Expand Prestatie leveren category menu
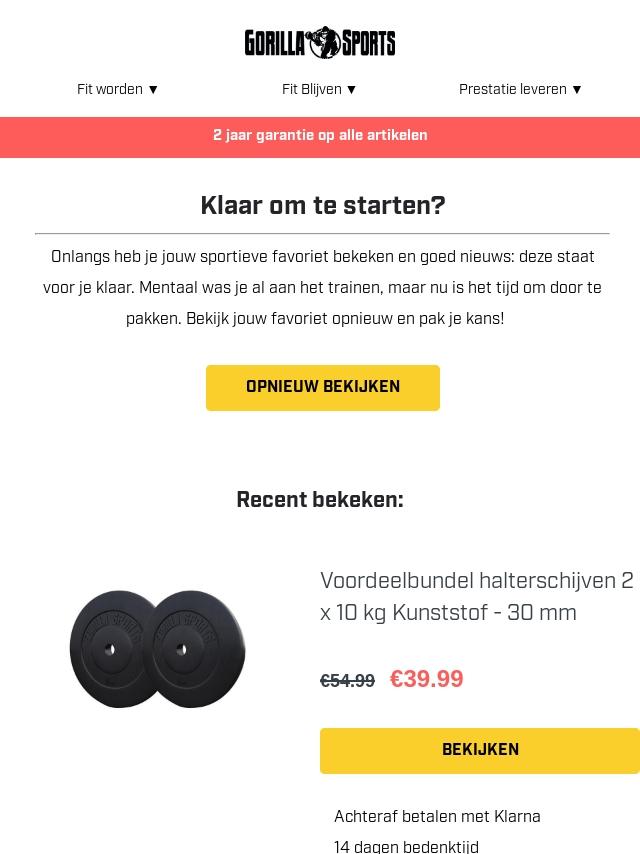Screen dimensions: 640x854 point(520,89)
